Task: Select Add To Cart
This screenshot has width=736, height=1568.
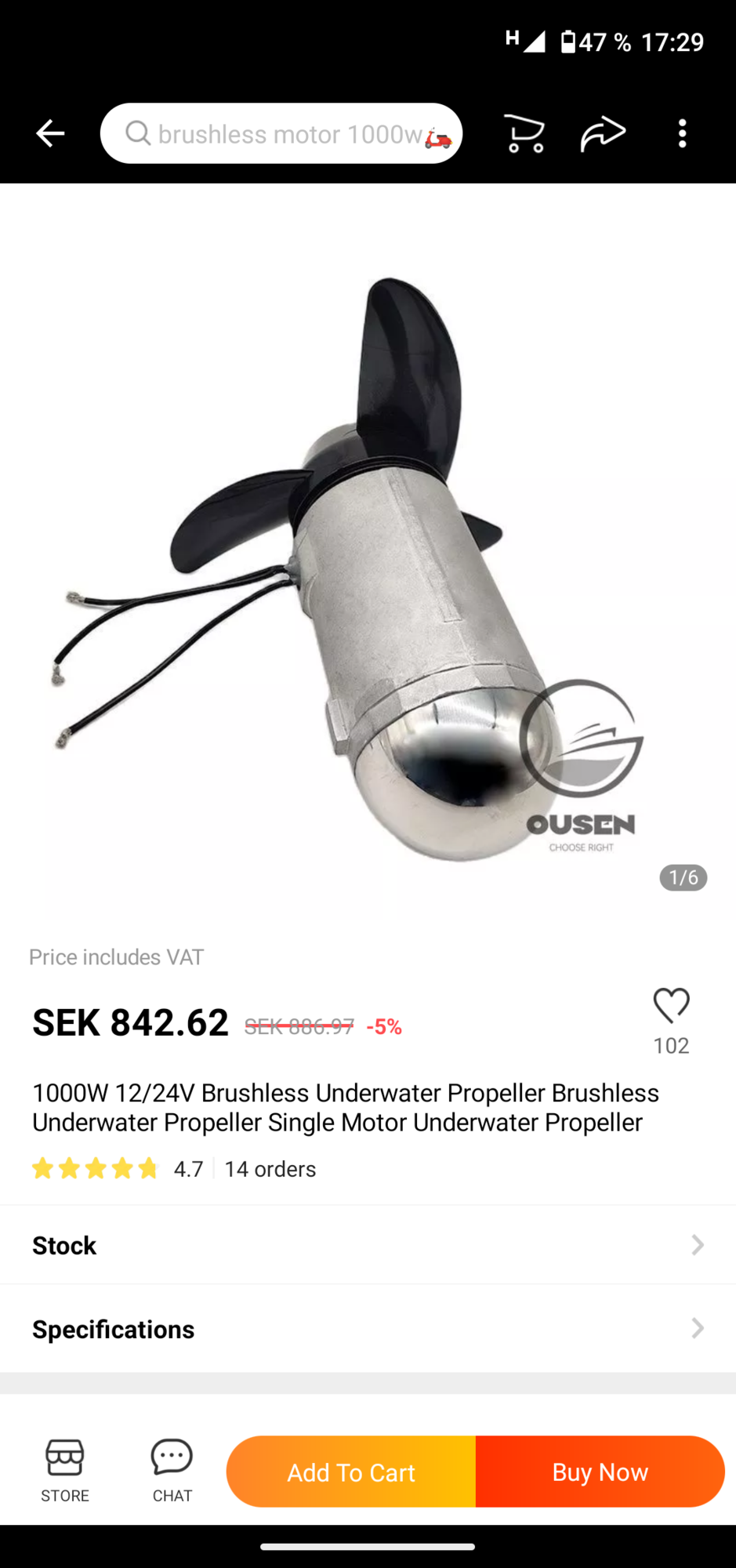Action: coord(351,1472)
